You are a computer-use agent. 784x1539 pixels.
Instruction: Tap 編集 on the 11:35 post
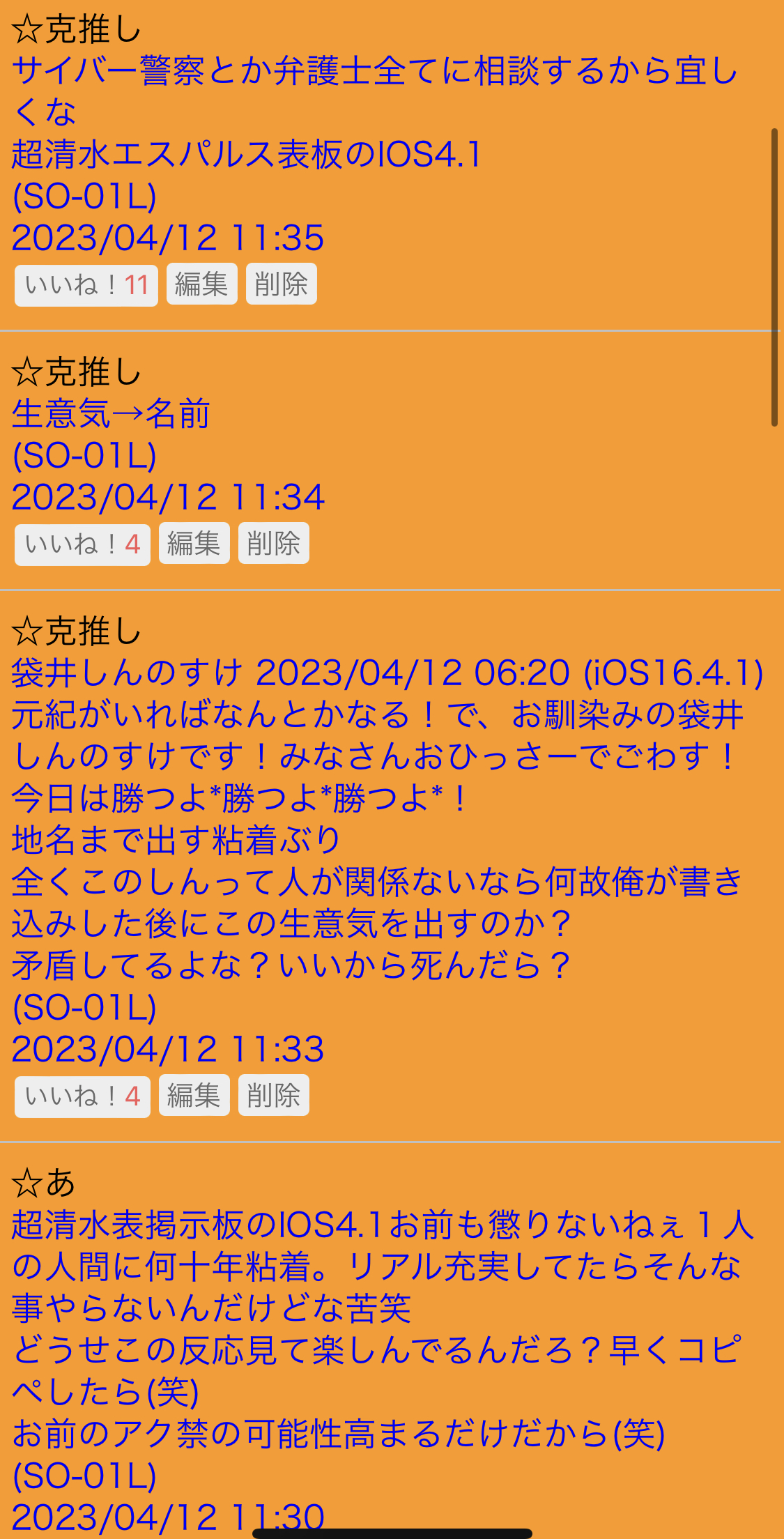201,284
